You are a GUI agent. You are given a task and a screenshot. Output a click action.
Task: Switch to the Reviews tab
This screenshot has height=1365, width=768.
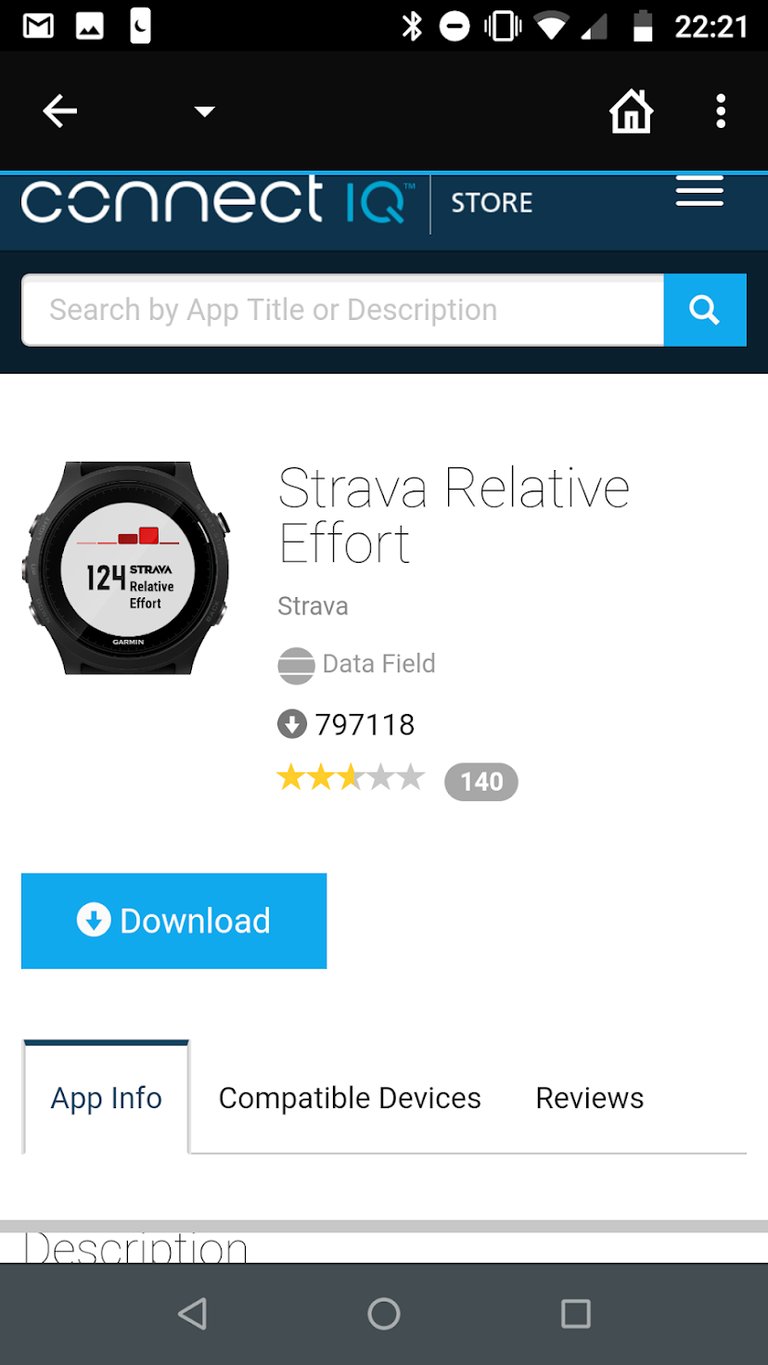click(x=589, y=1098)
